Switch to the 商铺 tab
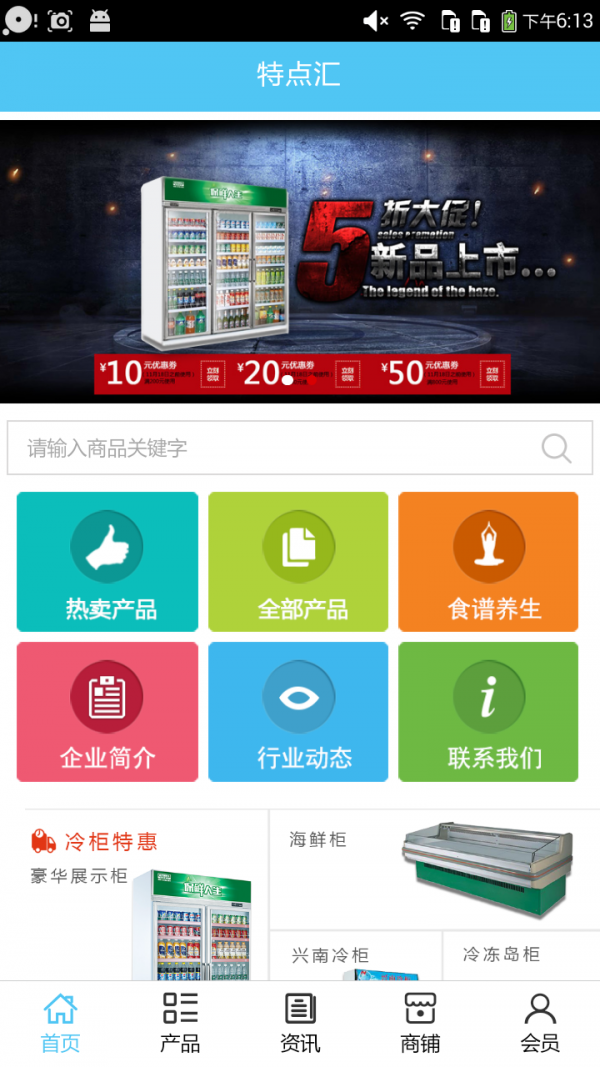This screenshot has width=600, height=1067. point(420,1023)
